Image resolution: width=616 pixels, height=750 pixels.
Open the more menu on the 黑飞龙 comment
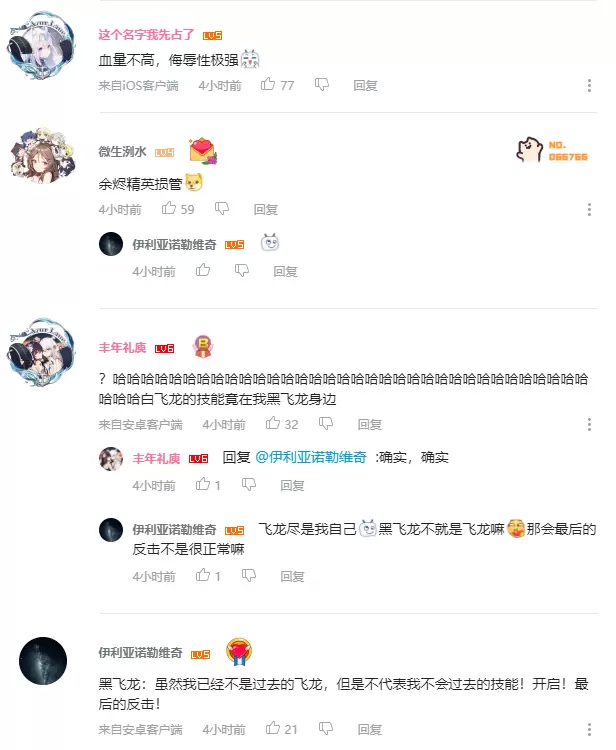click(x=588, y=731)
